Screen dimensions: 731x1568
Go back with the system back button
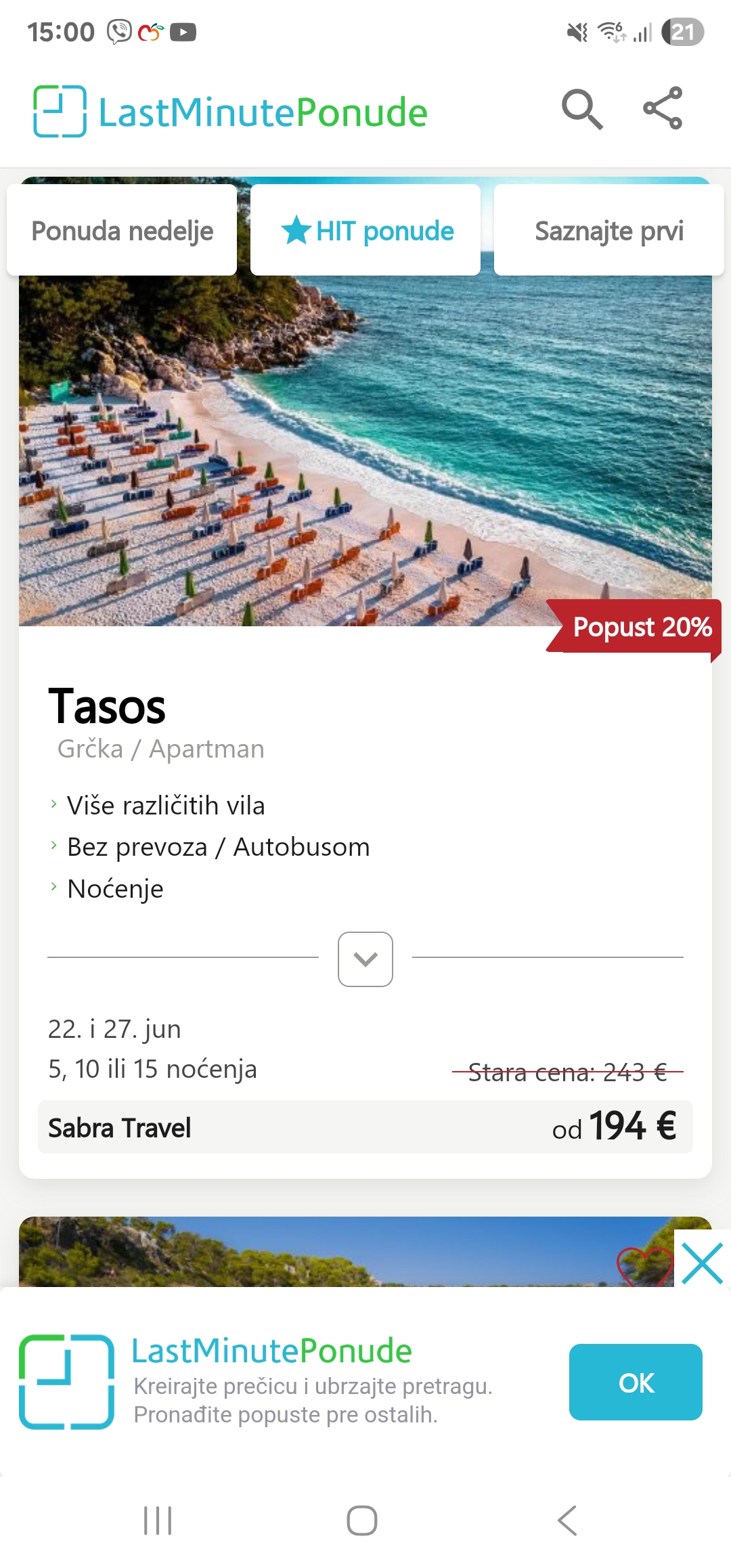coord(567,1521)
